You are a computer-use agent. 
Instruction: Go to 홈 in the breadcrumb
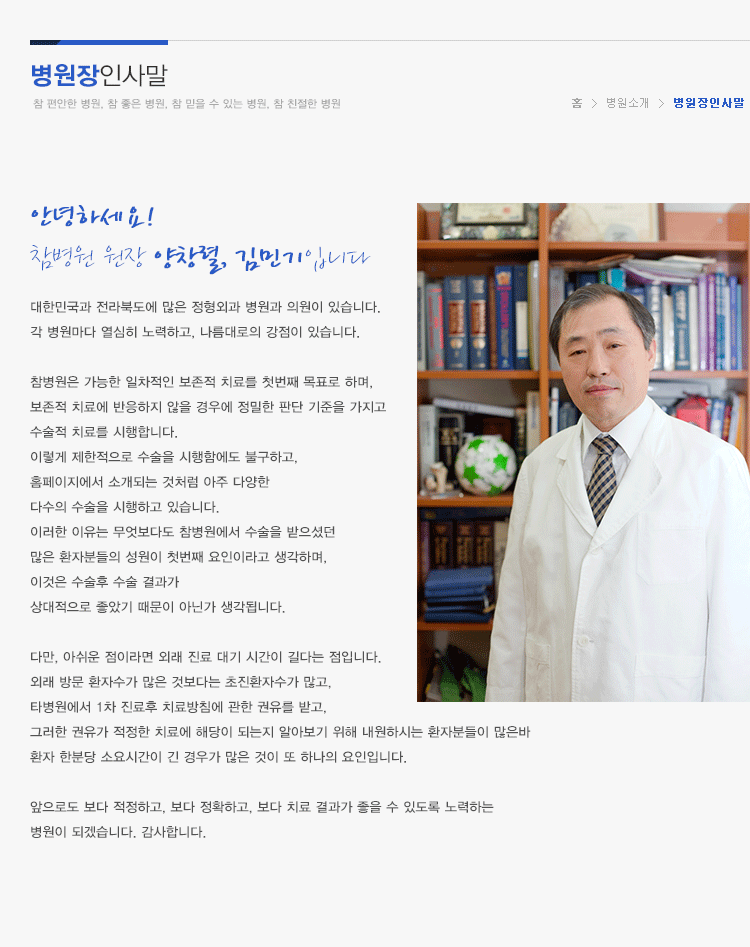[x=577, y=103]
